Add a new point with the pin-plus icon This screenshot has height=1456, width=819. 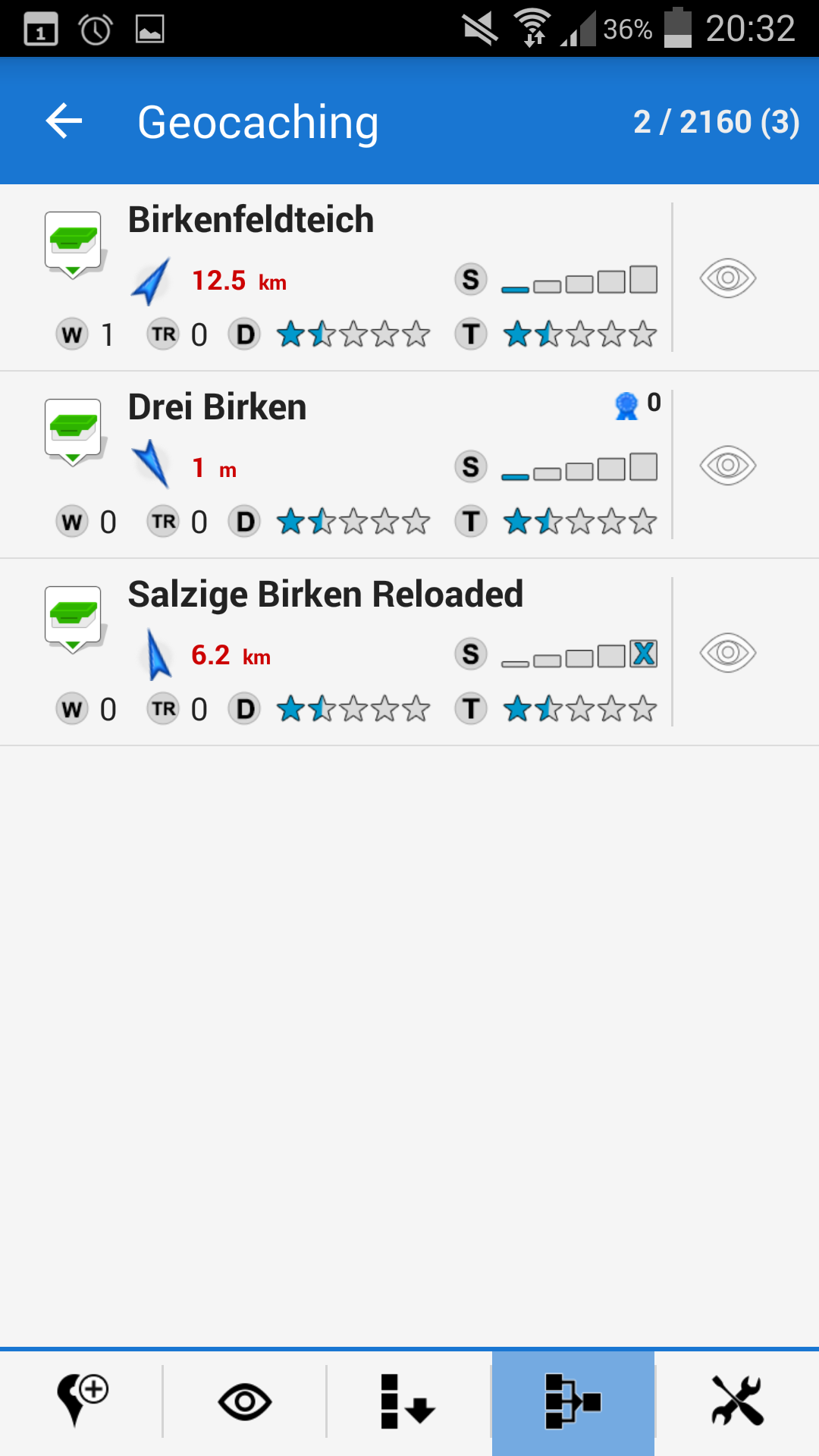click(x=82, y=1401)
